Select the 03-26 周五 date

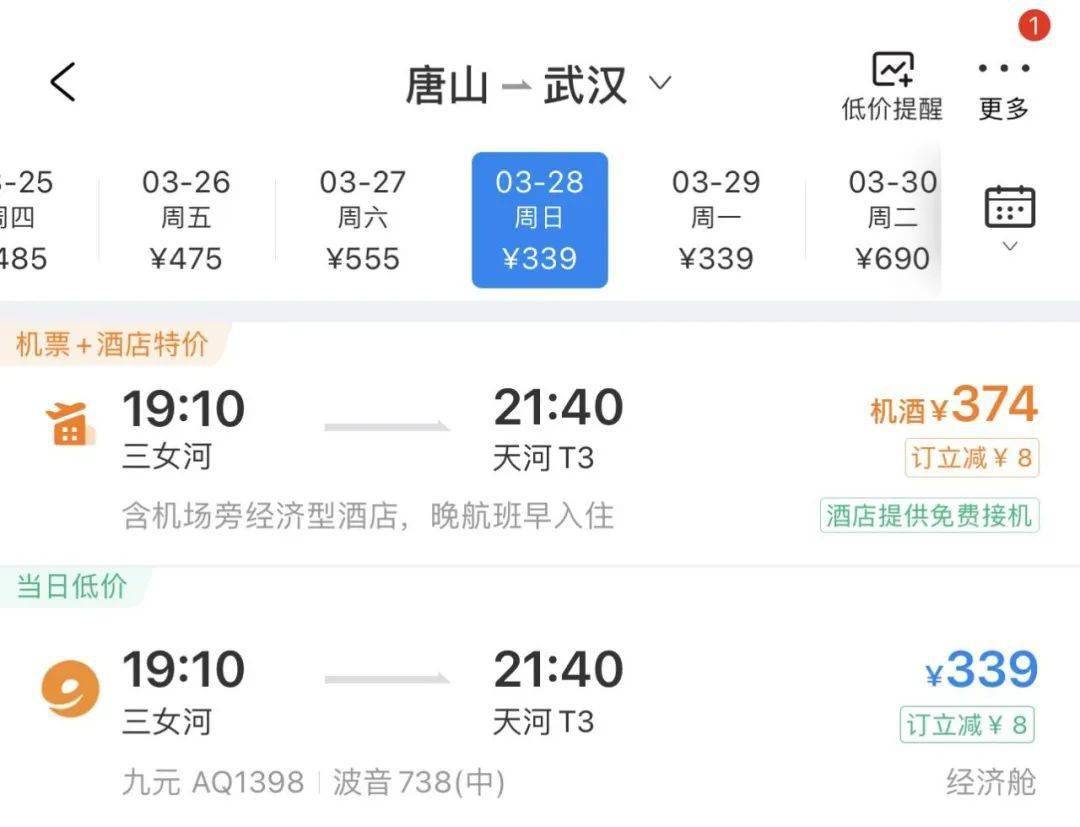(x=186, y=220)
